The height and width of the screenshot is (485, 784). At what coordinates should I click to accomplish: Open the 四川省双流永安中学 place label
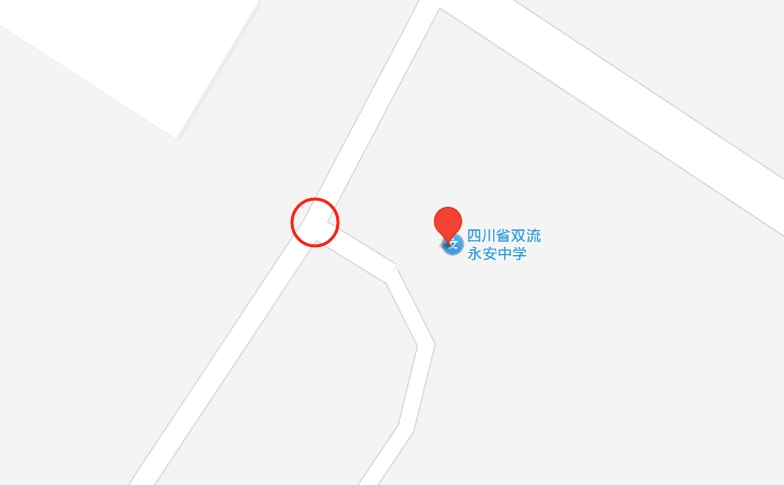coord(503,245)
